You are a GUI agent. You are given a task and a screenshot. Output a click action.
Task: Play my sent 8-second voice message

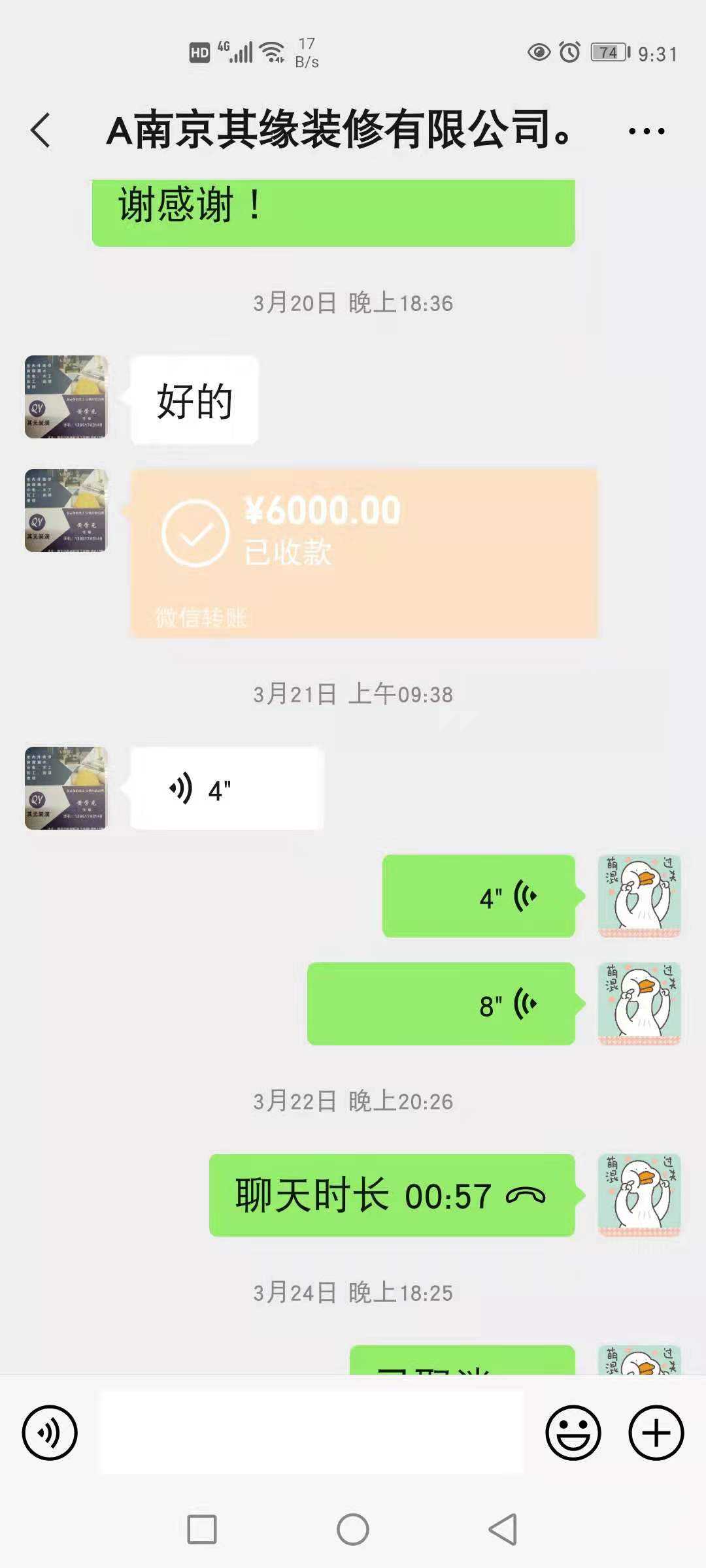(441, 1004)
